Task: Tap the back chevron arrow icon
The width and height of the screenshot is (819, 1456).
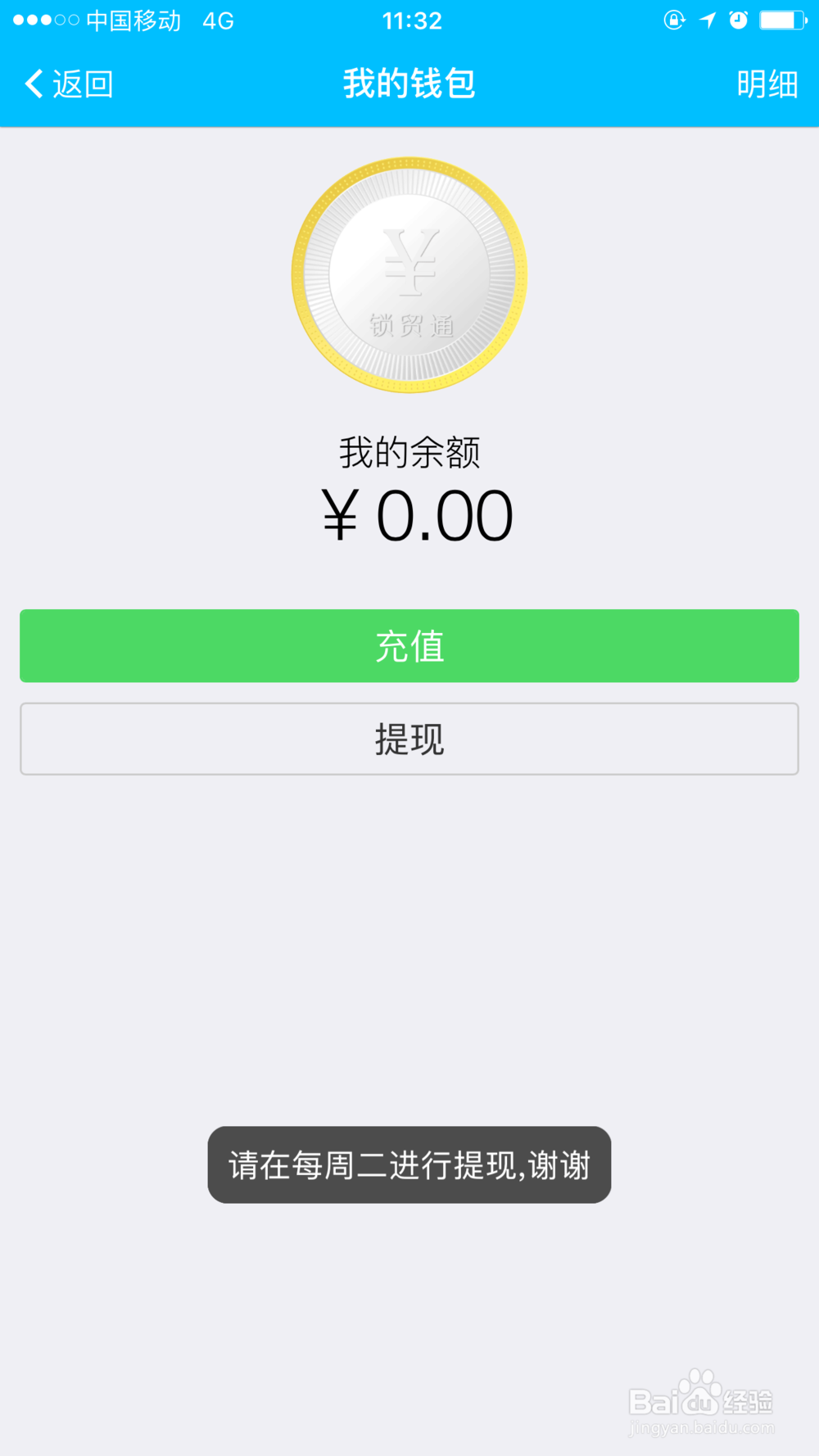Action: click(33, 83)
